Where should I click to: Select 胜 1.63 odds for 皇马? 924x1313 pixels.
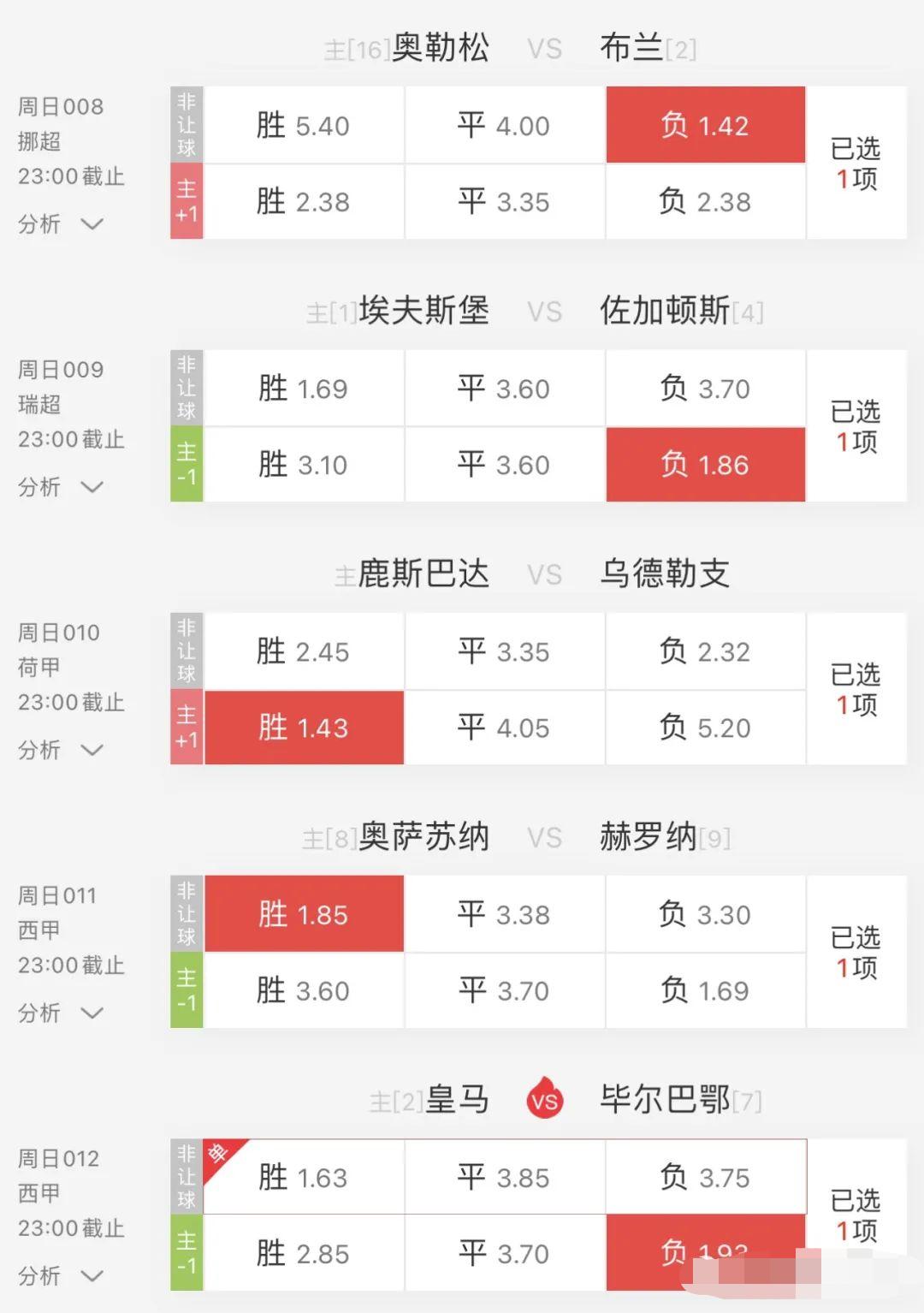[304, 1176]
